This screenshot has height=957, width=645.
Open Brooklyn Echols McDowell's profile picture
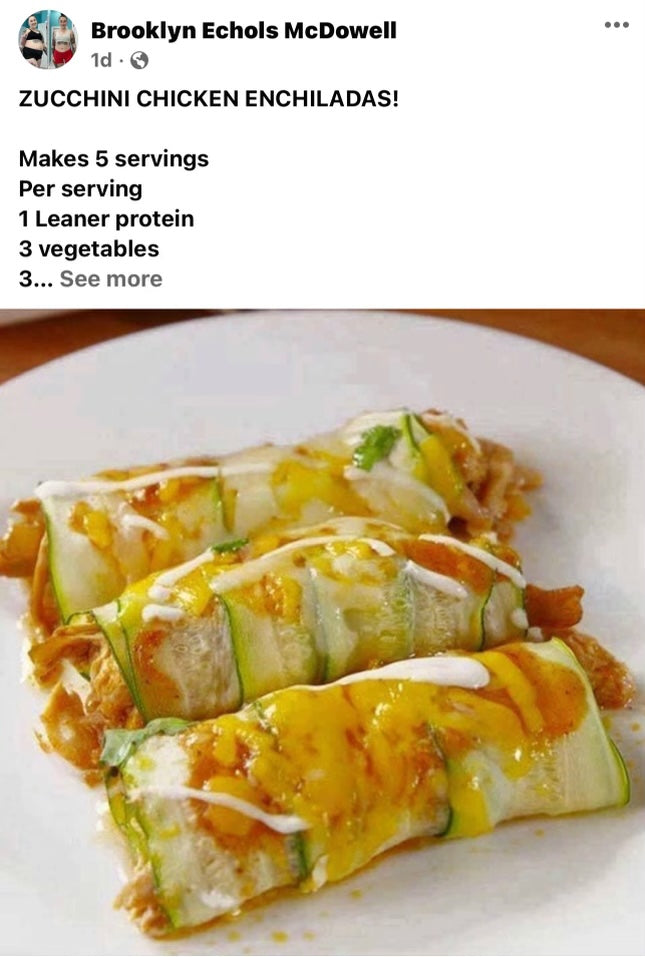click(47, 40)
